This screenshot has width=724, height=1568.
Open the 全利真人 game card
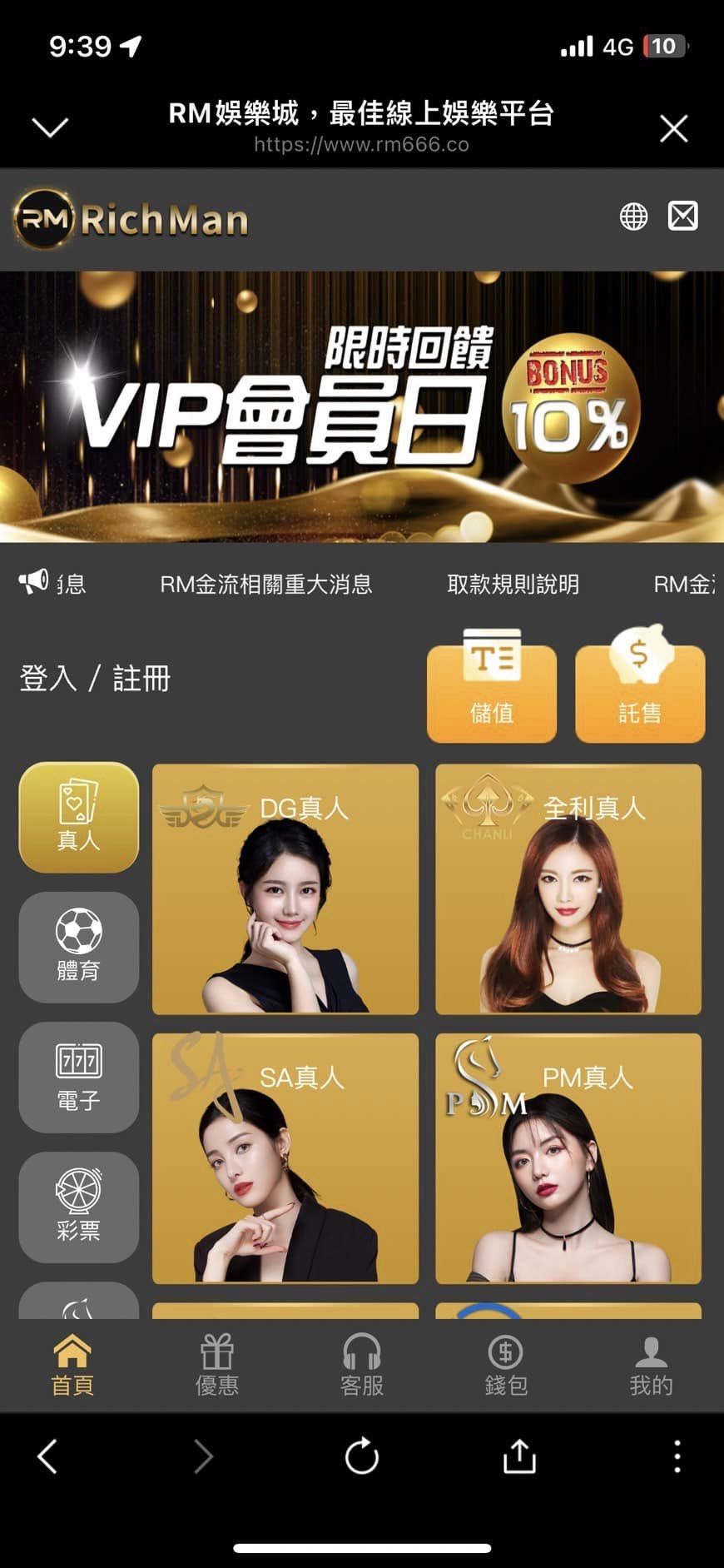point(568,889)
